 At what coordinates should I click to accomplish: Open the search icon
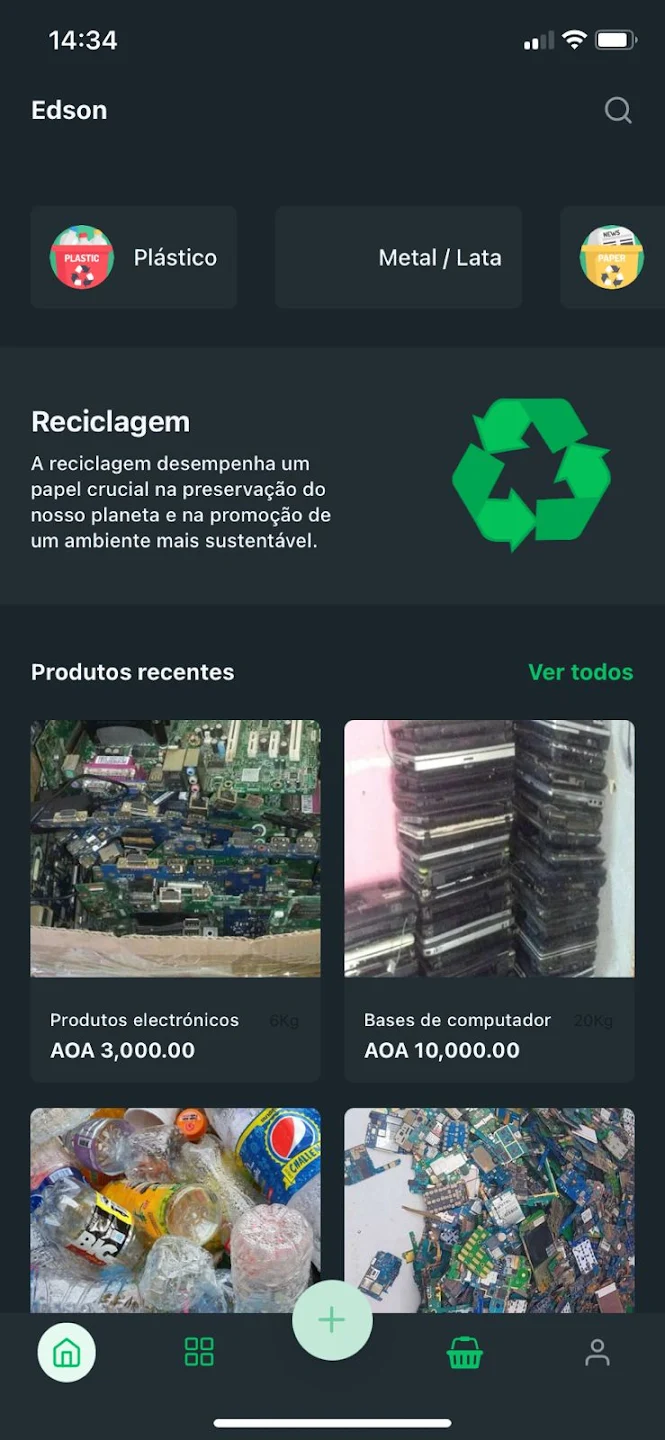[x=618, y=110]
